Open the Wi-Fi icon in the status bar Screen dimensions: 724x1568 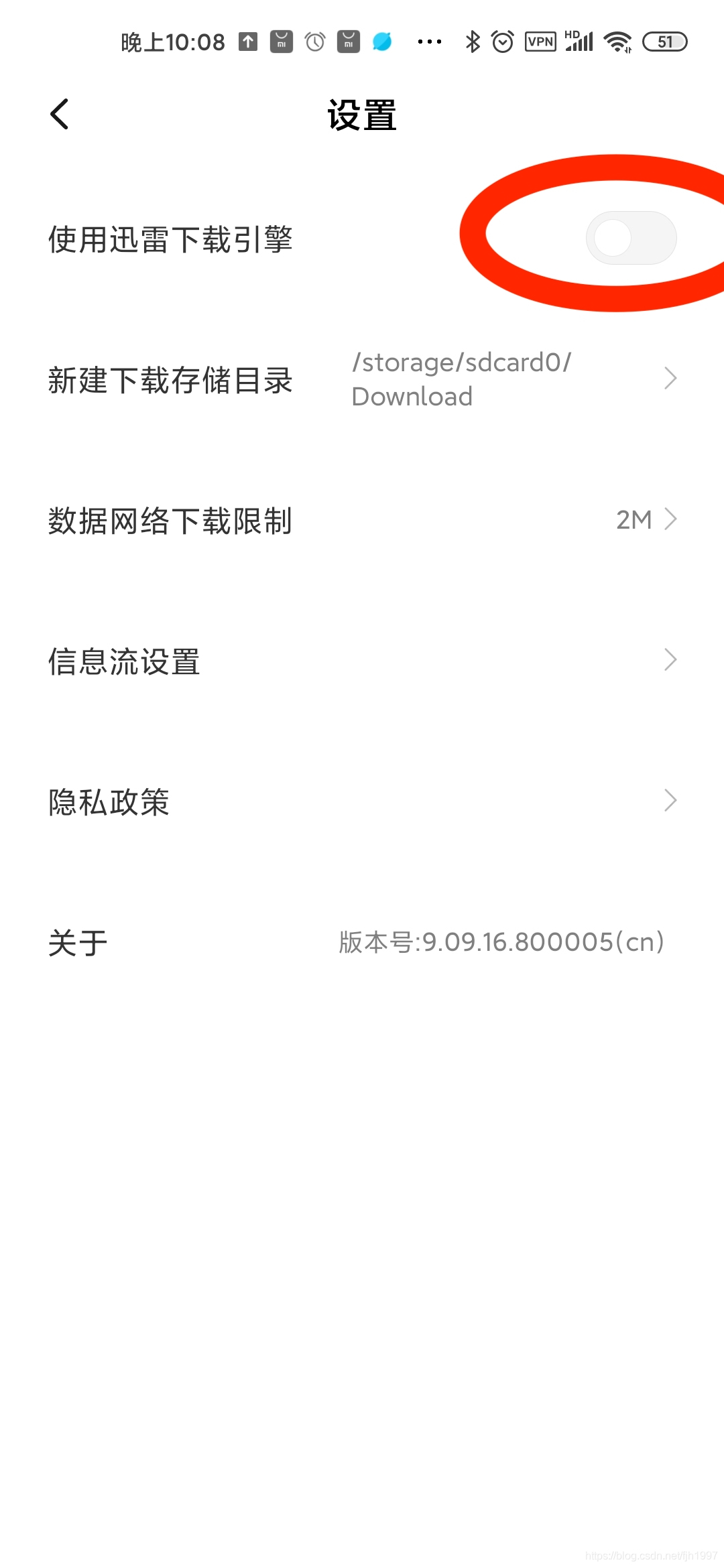(617, 41)
